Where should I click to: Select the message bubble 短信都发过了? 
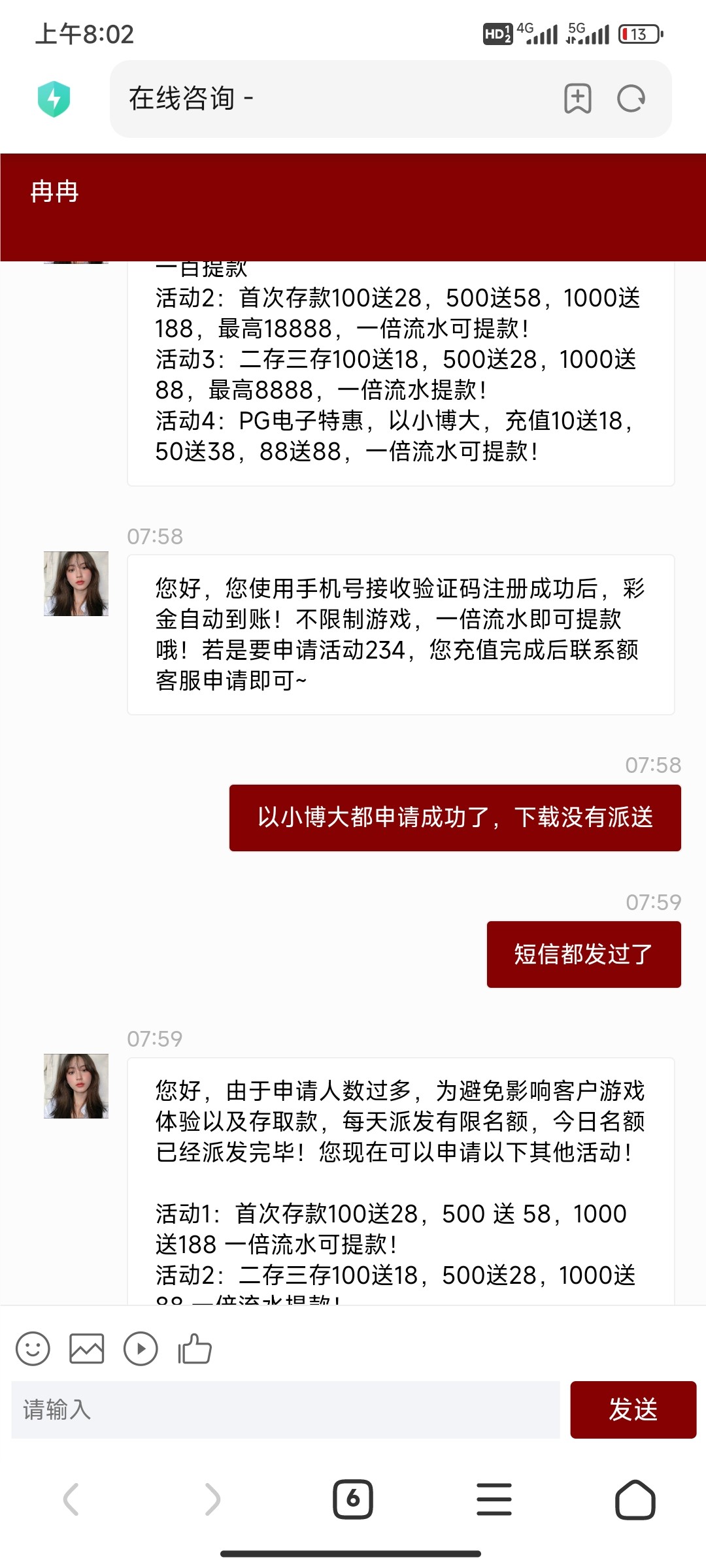pyautogui.click(x=584, y=954)
